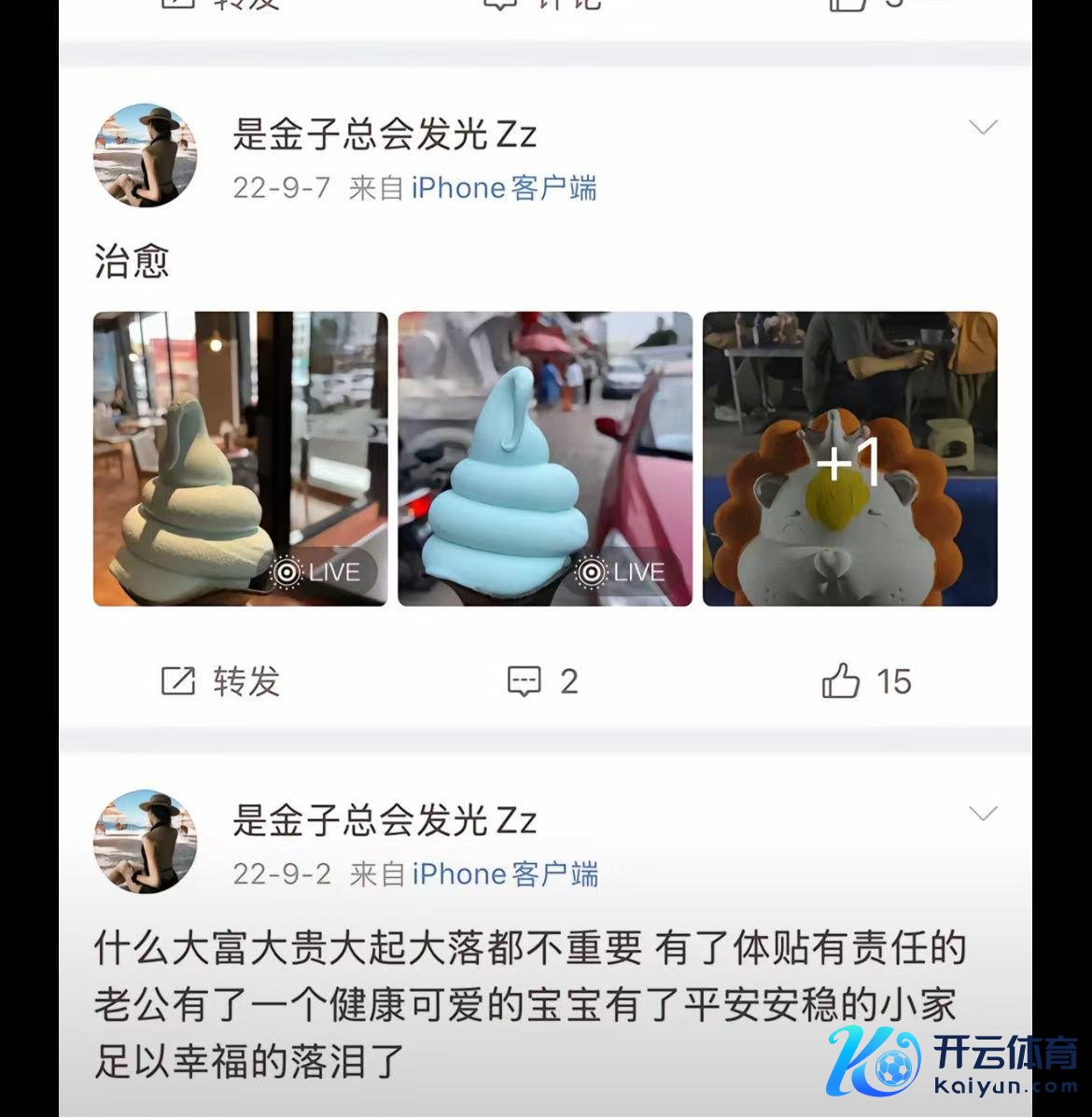
Task: Open the username 是金子总会发光Zz on the 22-9-2 post
Action: click(385, 820)
